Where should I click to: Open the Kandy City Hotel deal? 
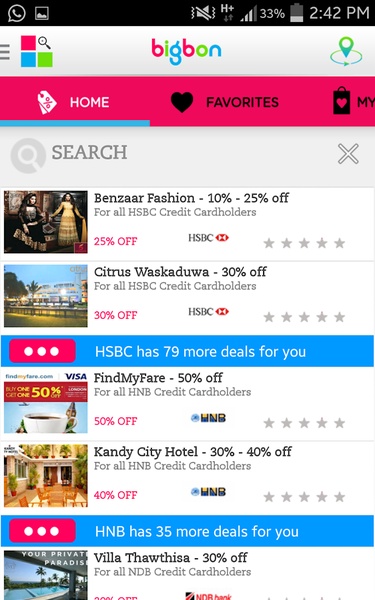click(x=188, y=476)
